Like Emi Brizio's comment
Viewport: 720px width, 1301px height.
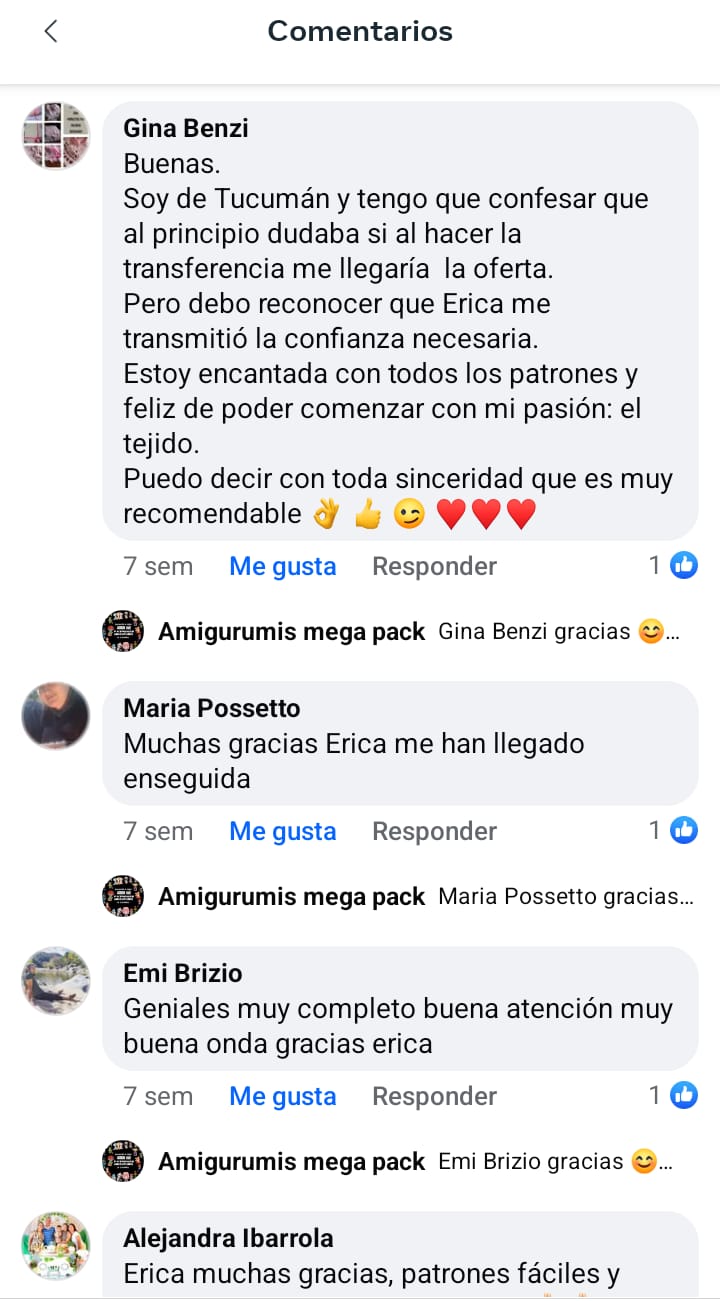(282, 1096)
